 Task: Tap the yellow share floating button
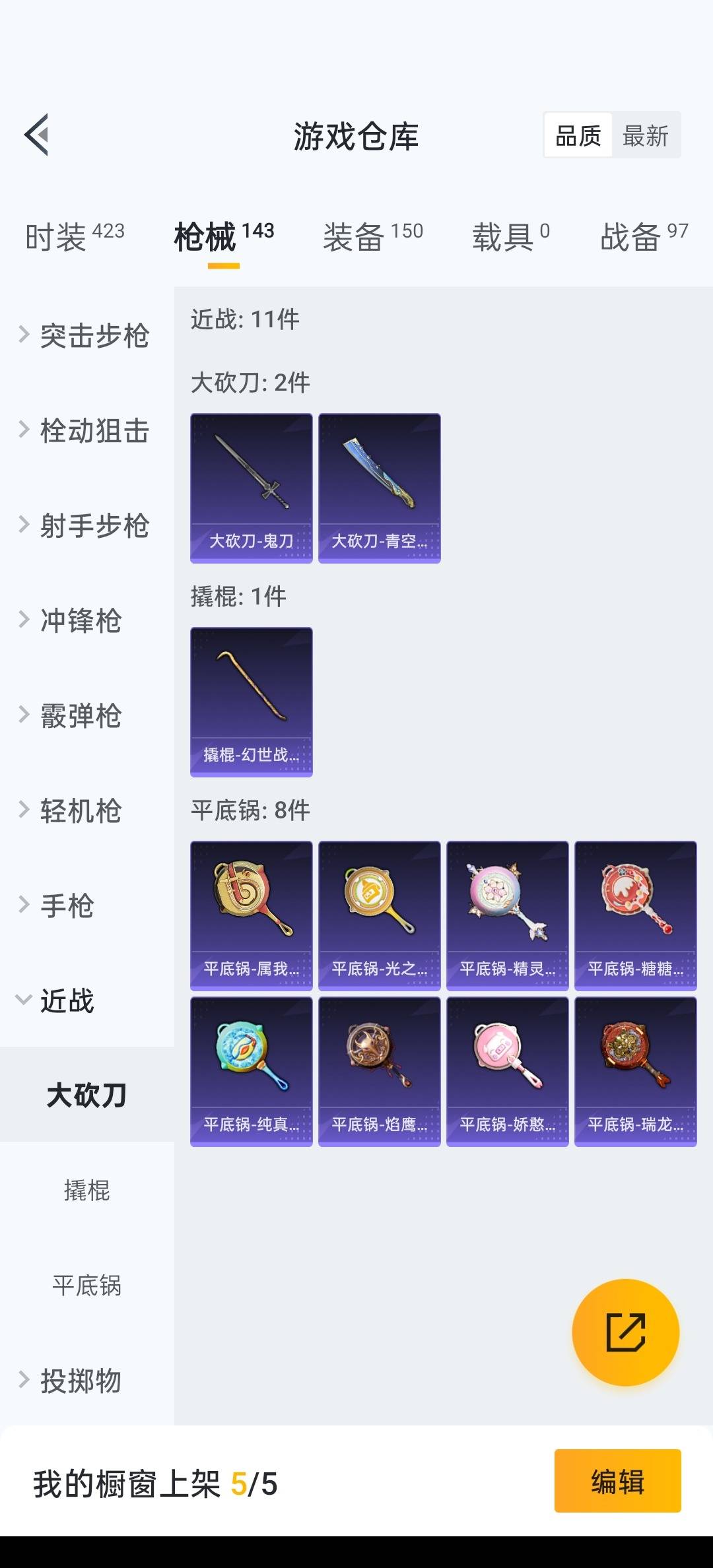click(625, 1332)
